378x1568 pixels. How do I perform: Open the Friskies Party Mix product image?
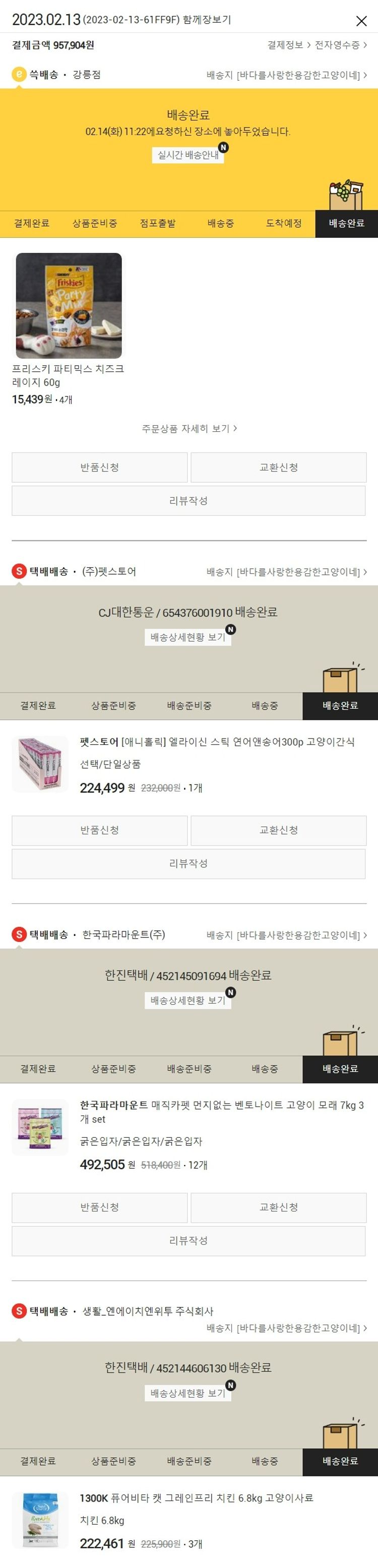[x=69, y=306]
